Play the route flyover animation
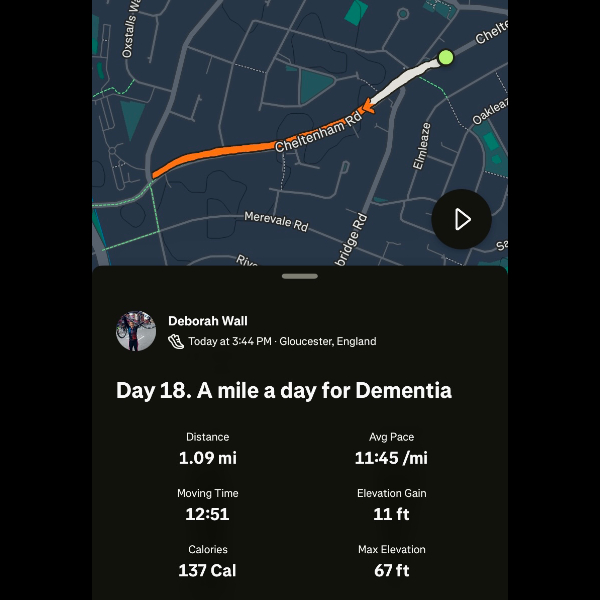The height and width of the screenshot is (600, 600). [461, 219]
